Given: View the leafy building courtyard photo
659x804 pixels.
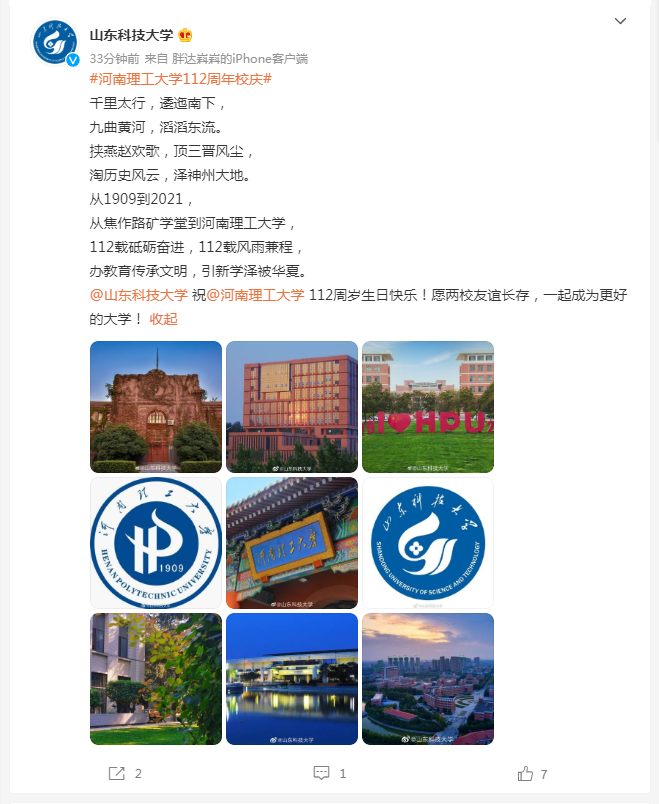Looking at the screenshot, I should [x=156, y=679].
